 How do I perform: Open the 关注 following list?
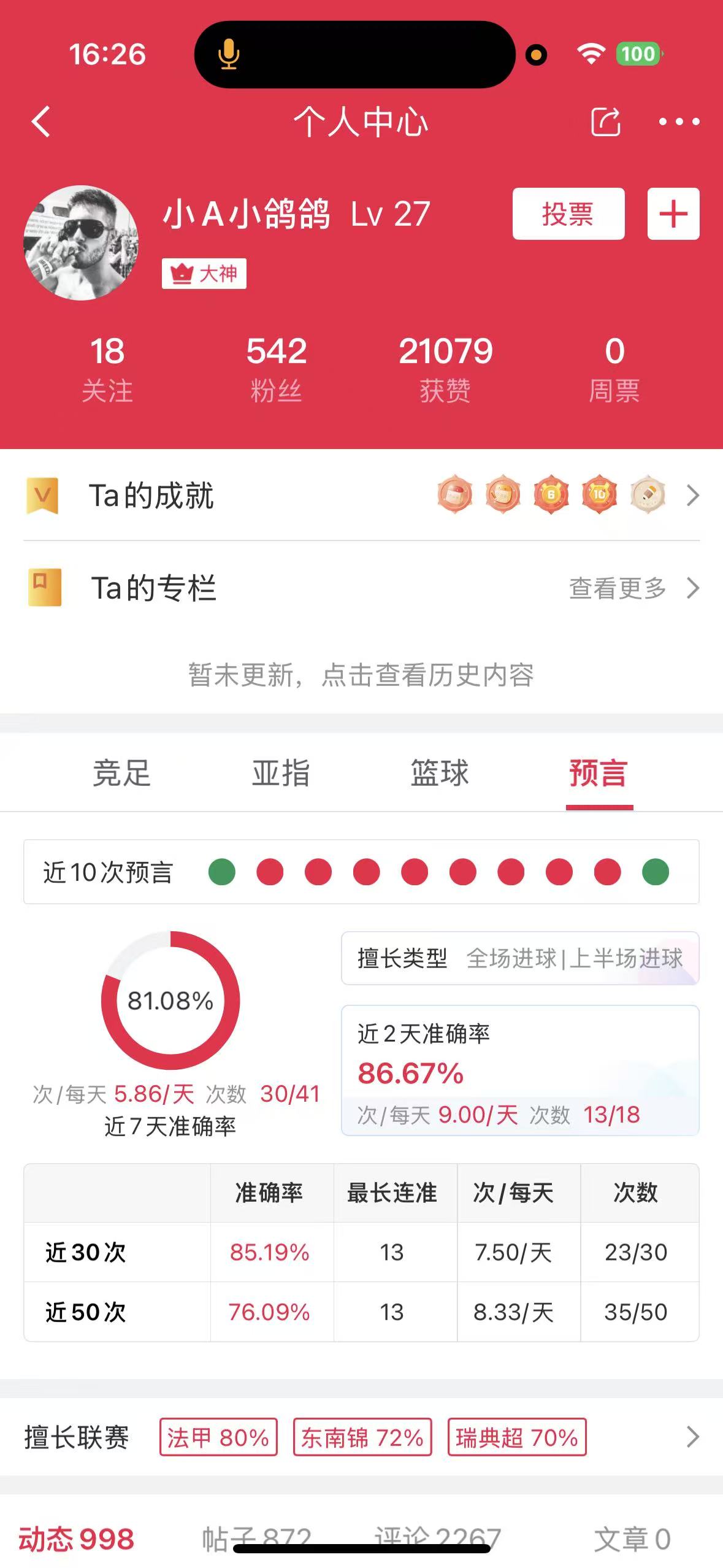pyautogui.click(x=107, y=369)
